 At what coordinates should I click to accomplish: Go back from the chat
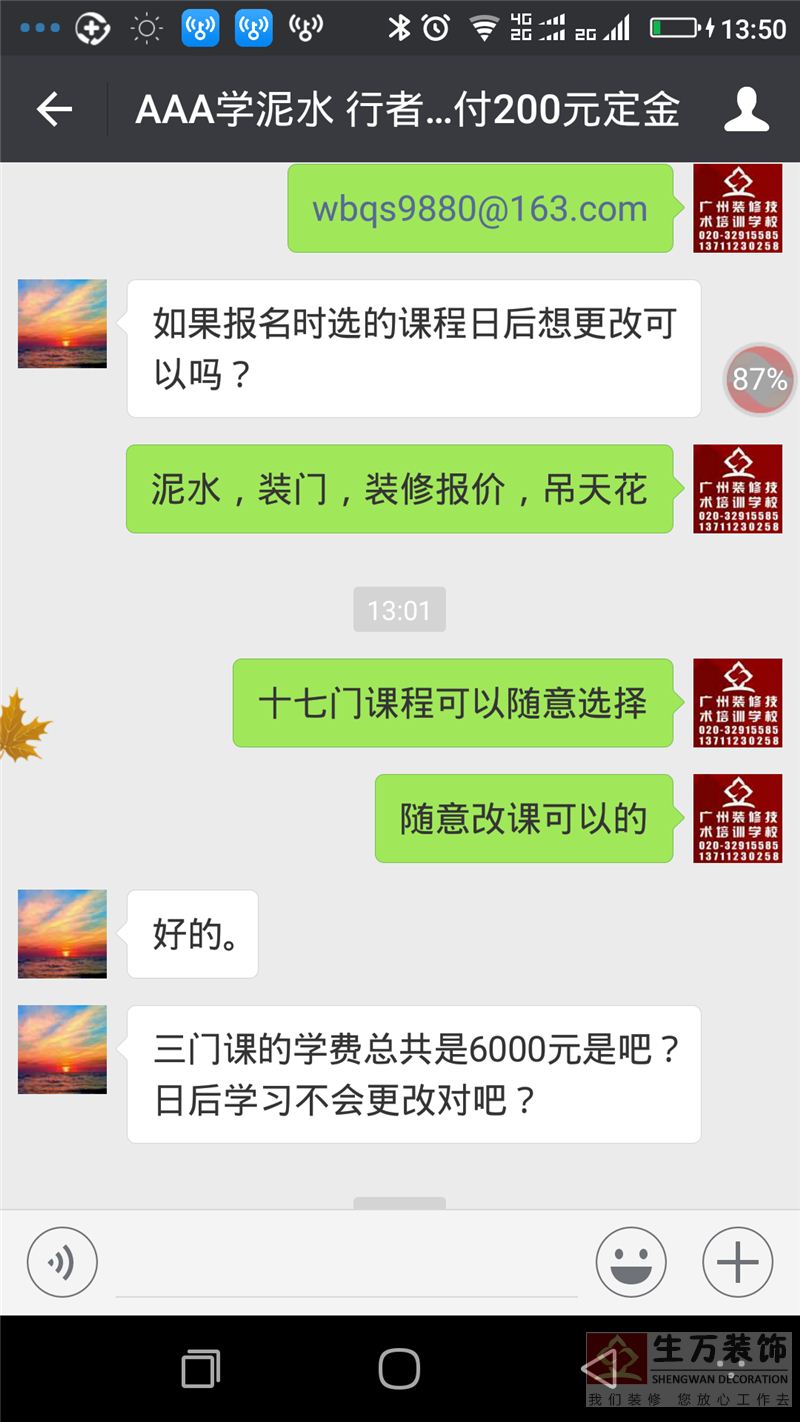[54, 109]
